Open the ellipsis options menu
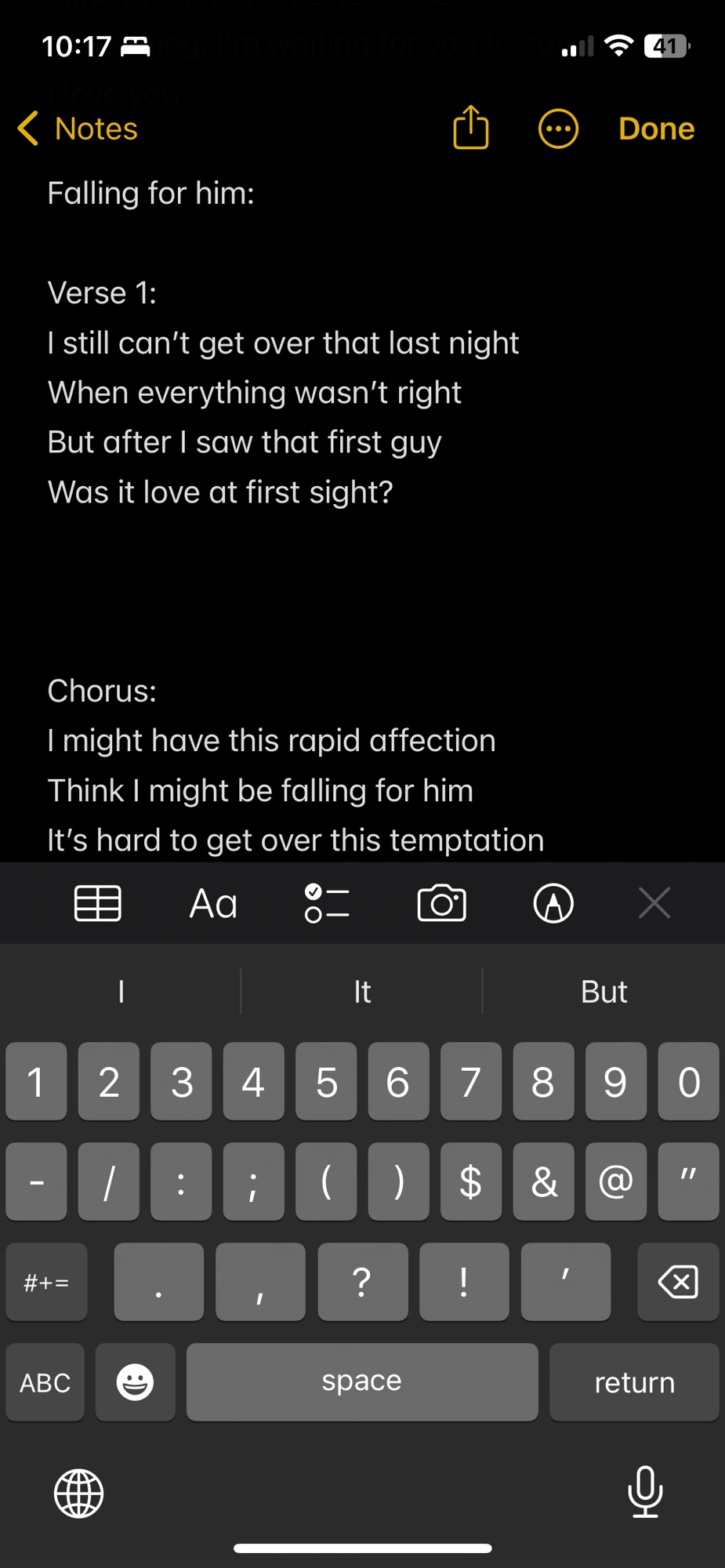Image resolution: width=725 pixels, height=1568 pixels. click(557, 128)
